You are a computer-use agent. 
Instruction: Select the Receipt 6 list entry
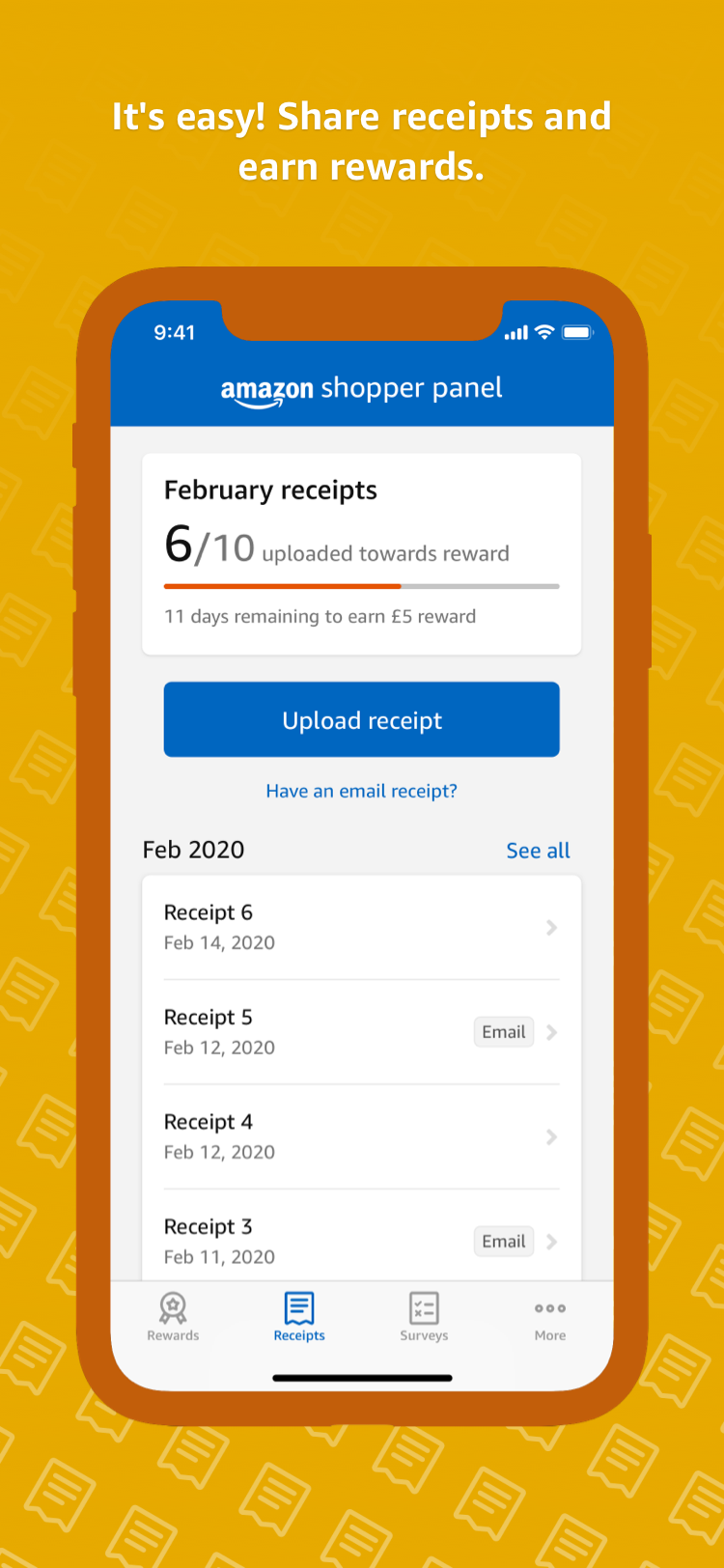coord(290,927)
